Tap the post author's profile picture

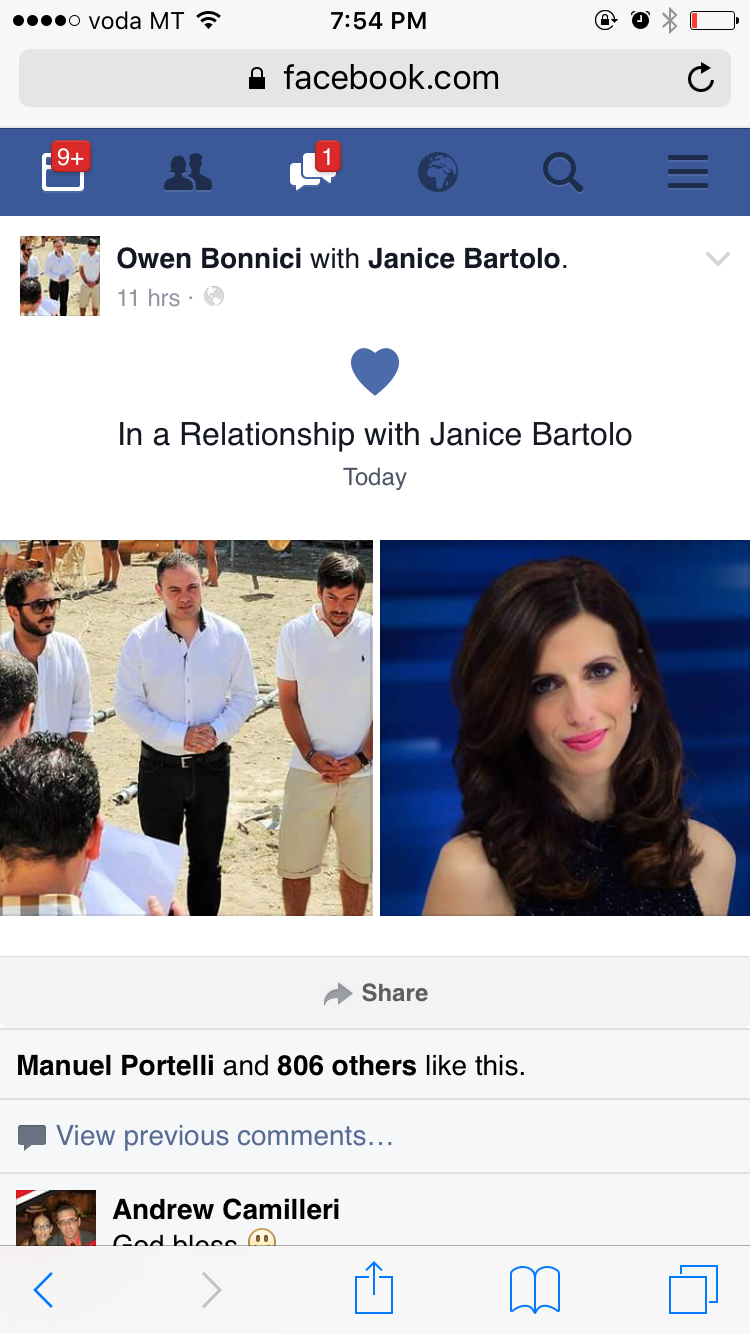(60, 276)
